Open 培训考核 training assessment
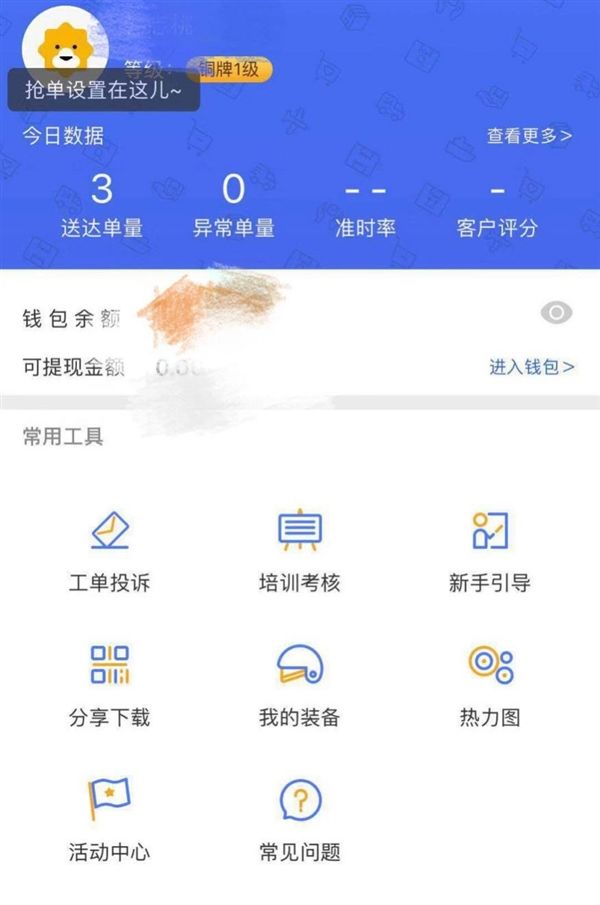Viewport: 600px width, 905px height. click(x=299, y=550)
